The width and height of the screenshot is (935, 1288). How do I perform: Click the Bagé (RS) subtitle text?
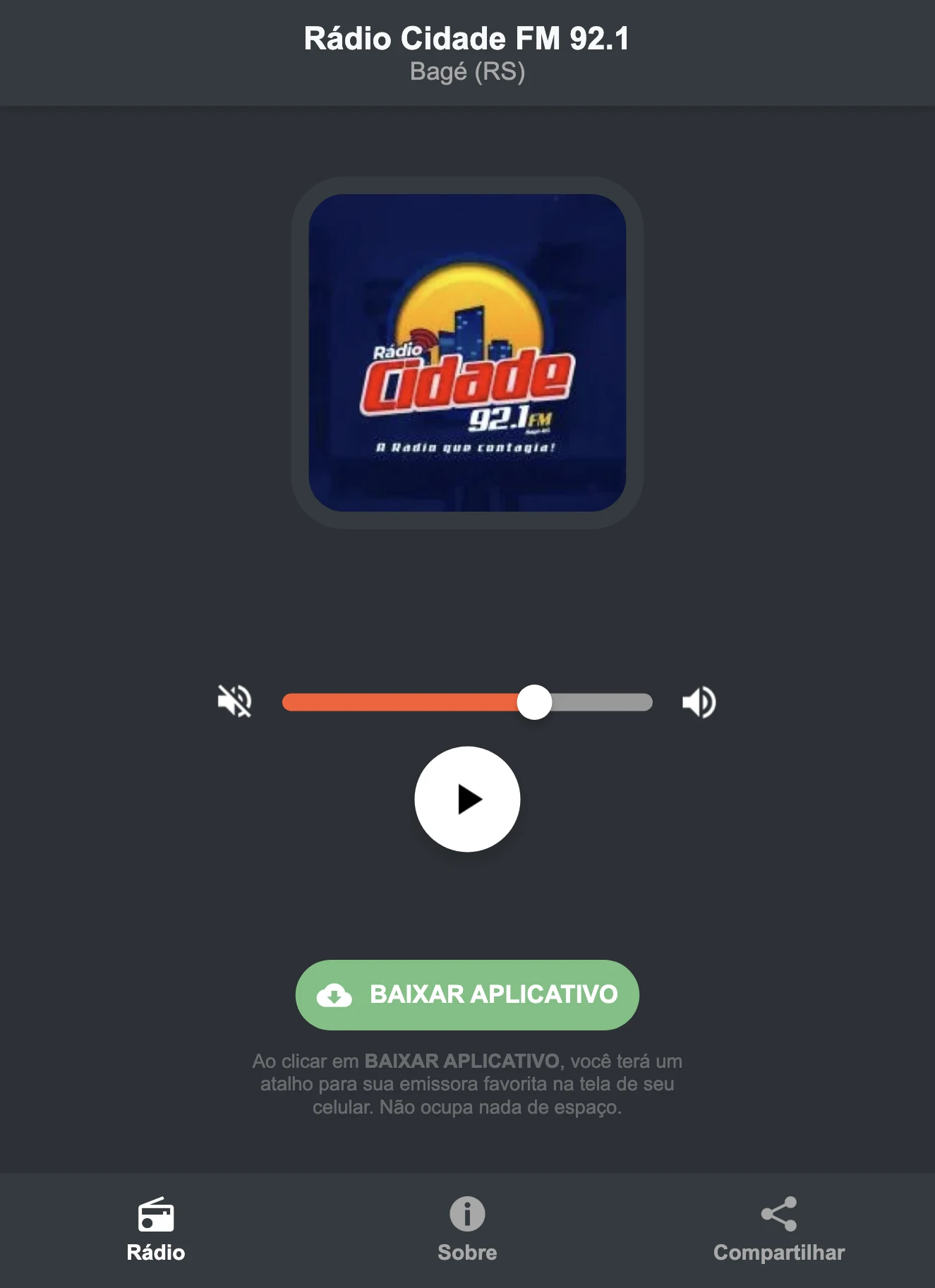[467, 71]
